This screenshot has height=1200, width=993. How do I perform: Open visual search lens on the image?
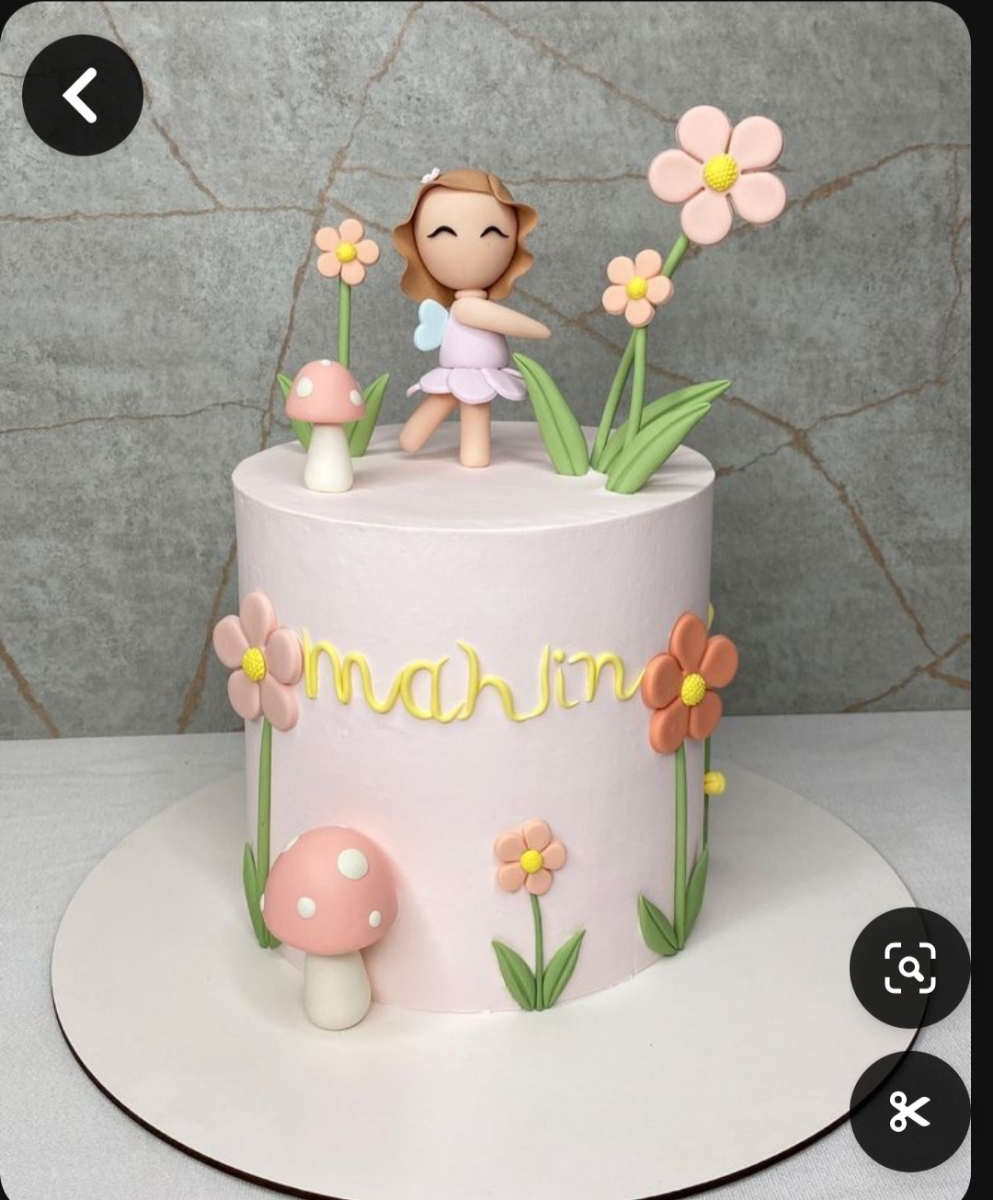tap(909, 967)
